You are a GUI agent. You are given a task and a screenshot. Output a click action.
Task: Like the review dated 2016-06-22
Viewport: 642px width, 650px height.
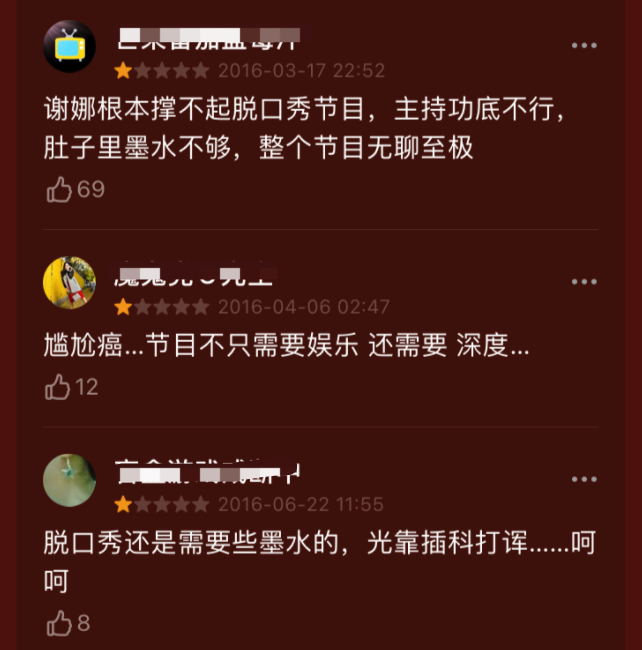coord(58,623)
